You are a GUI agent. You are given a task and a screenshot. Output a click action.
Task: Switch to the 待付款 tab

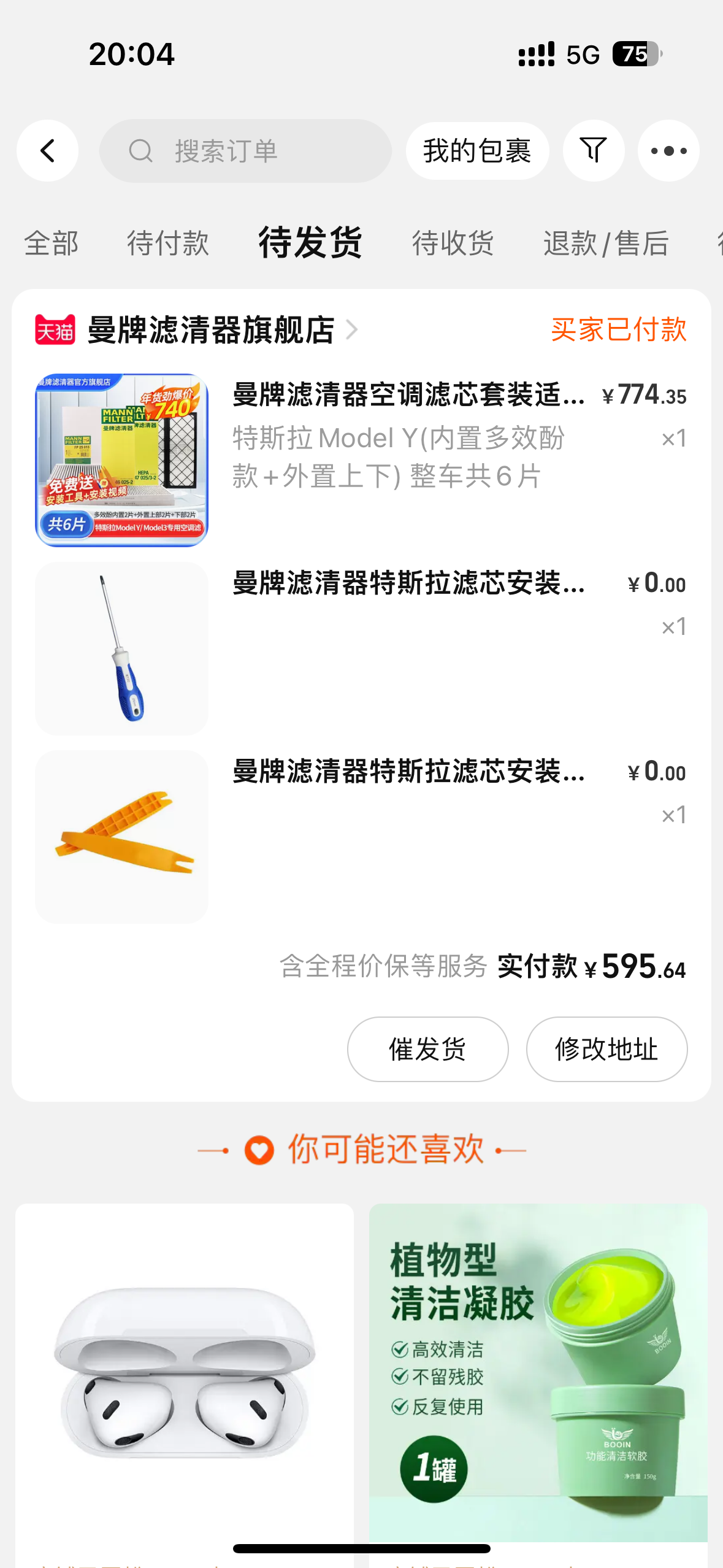pos(167,244)
